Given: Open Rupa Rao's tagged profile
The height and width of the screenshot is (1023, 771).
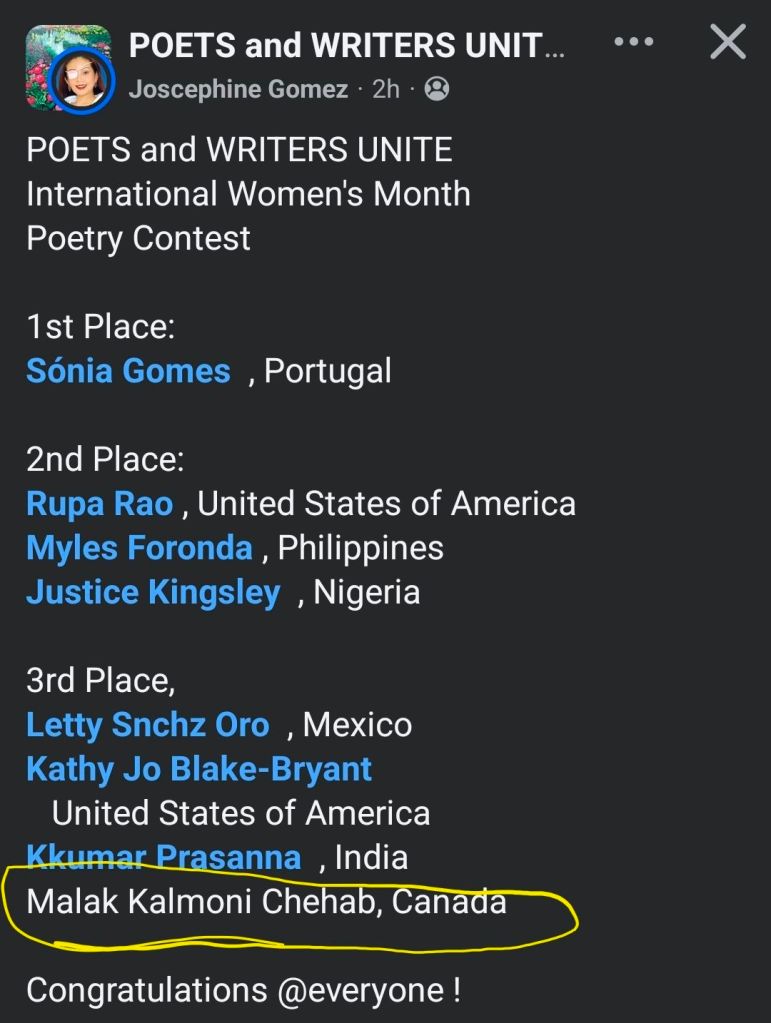Looking at the screenshot, I should (x=99, y=503).
